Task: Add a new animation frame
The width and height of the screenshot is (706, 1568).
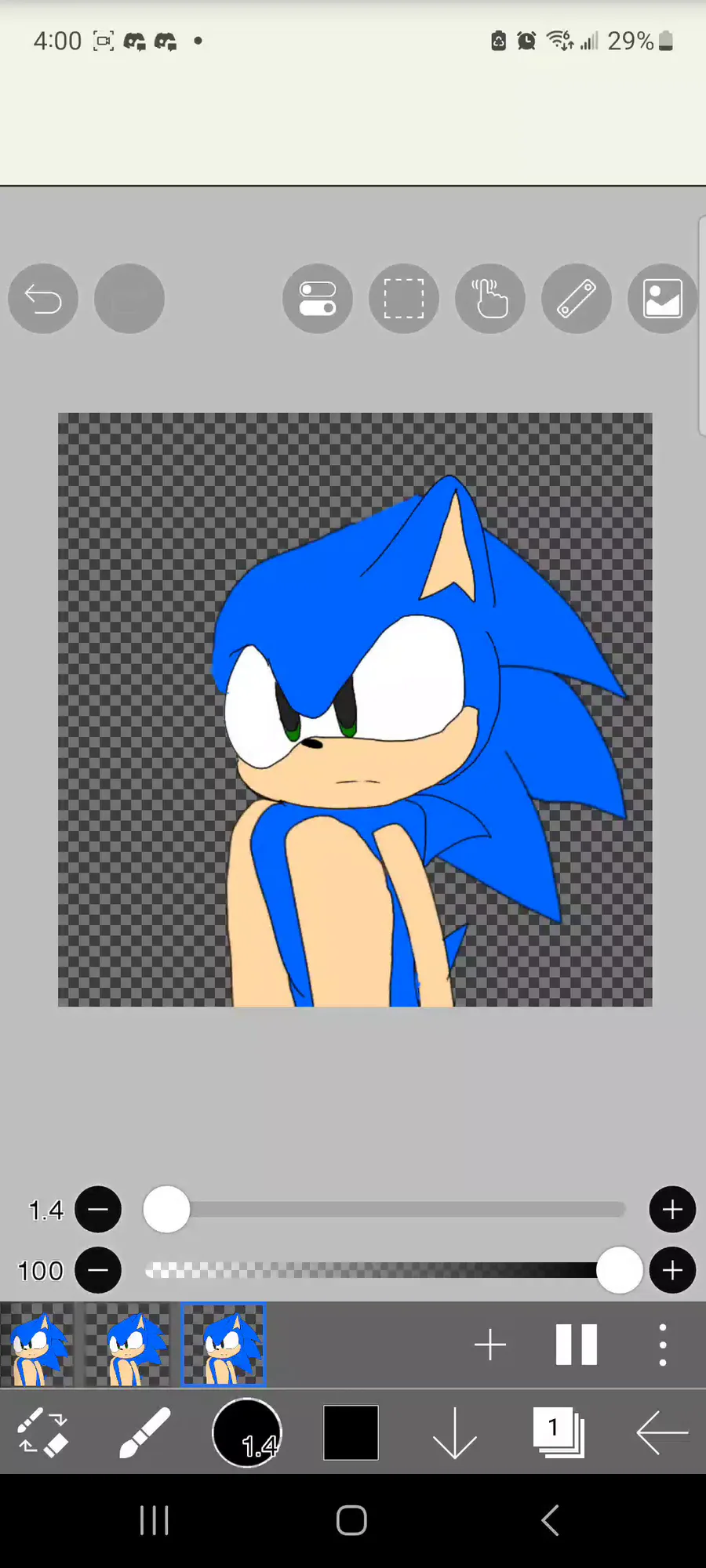Action: tap(490, 1345)
